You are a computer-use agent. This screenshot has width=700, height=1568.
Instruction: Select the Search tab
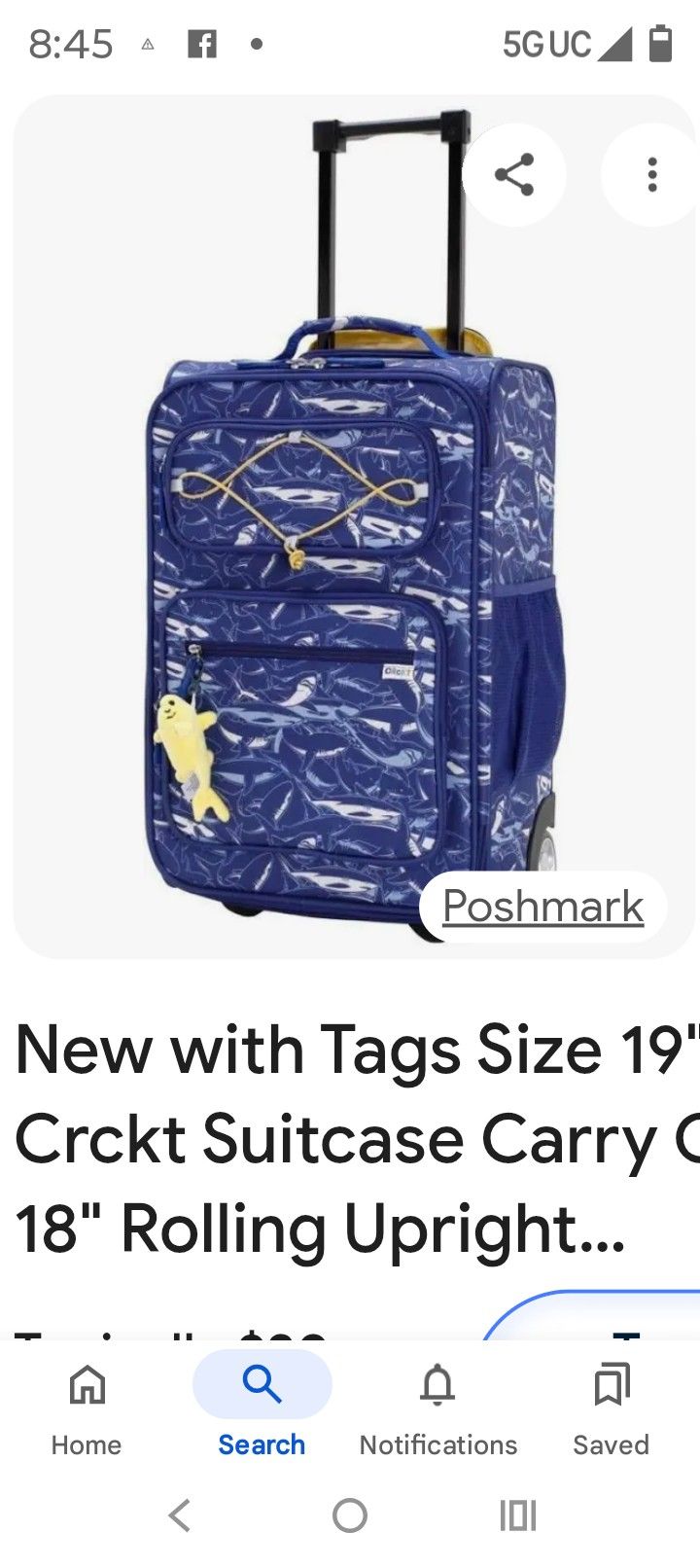[x=262, y=1409]
